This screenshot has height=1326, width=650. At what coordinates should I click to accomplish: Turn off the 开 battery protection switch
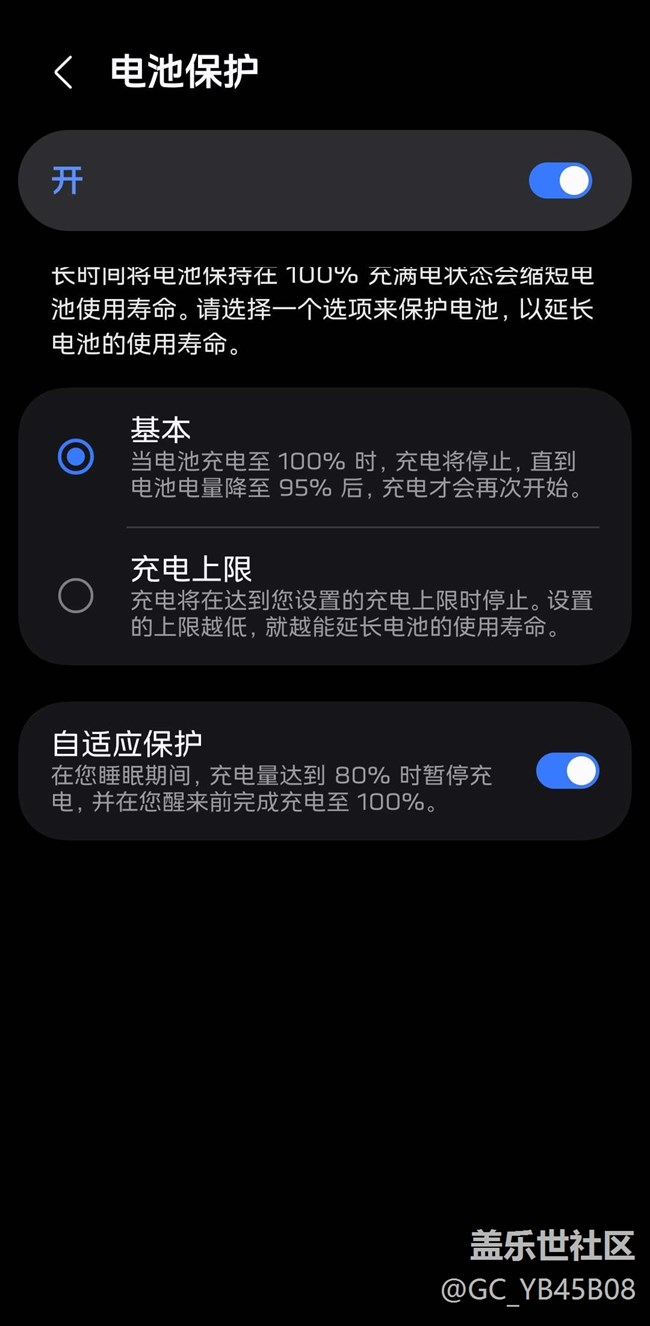pos(560,181)
